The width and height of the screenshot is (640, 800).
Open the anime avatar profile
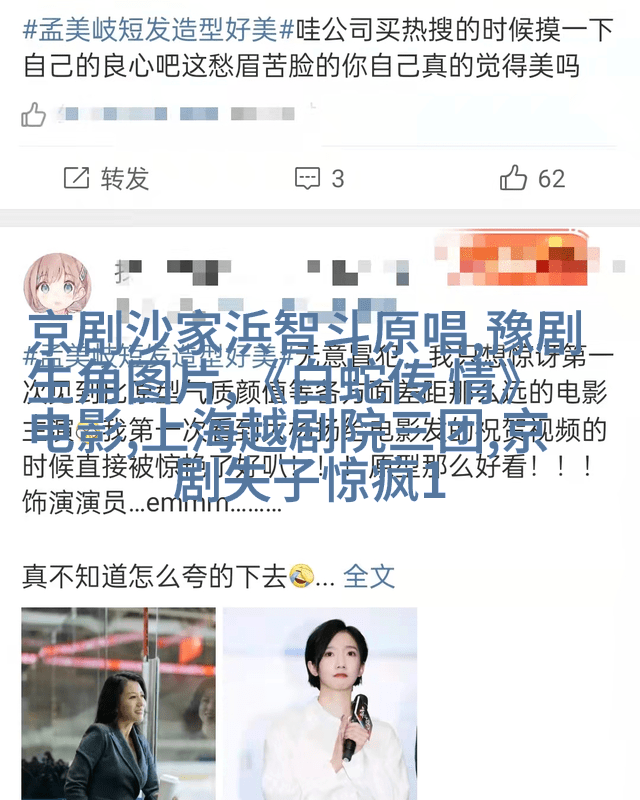[59, 286]
